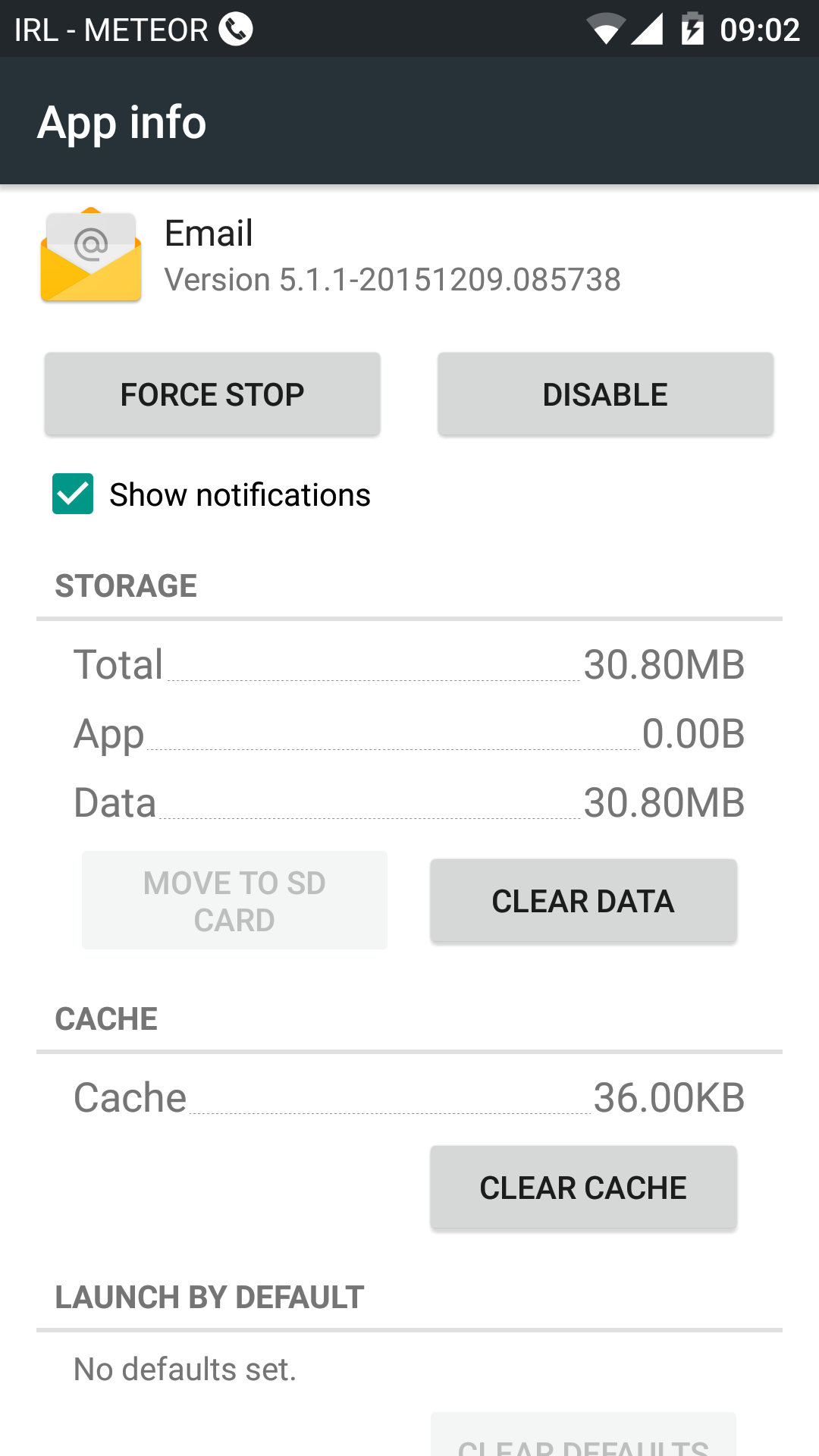Clear the Email app data
Viewport: 819px width, 1456px height.
pos(583,901)
